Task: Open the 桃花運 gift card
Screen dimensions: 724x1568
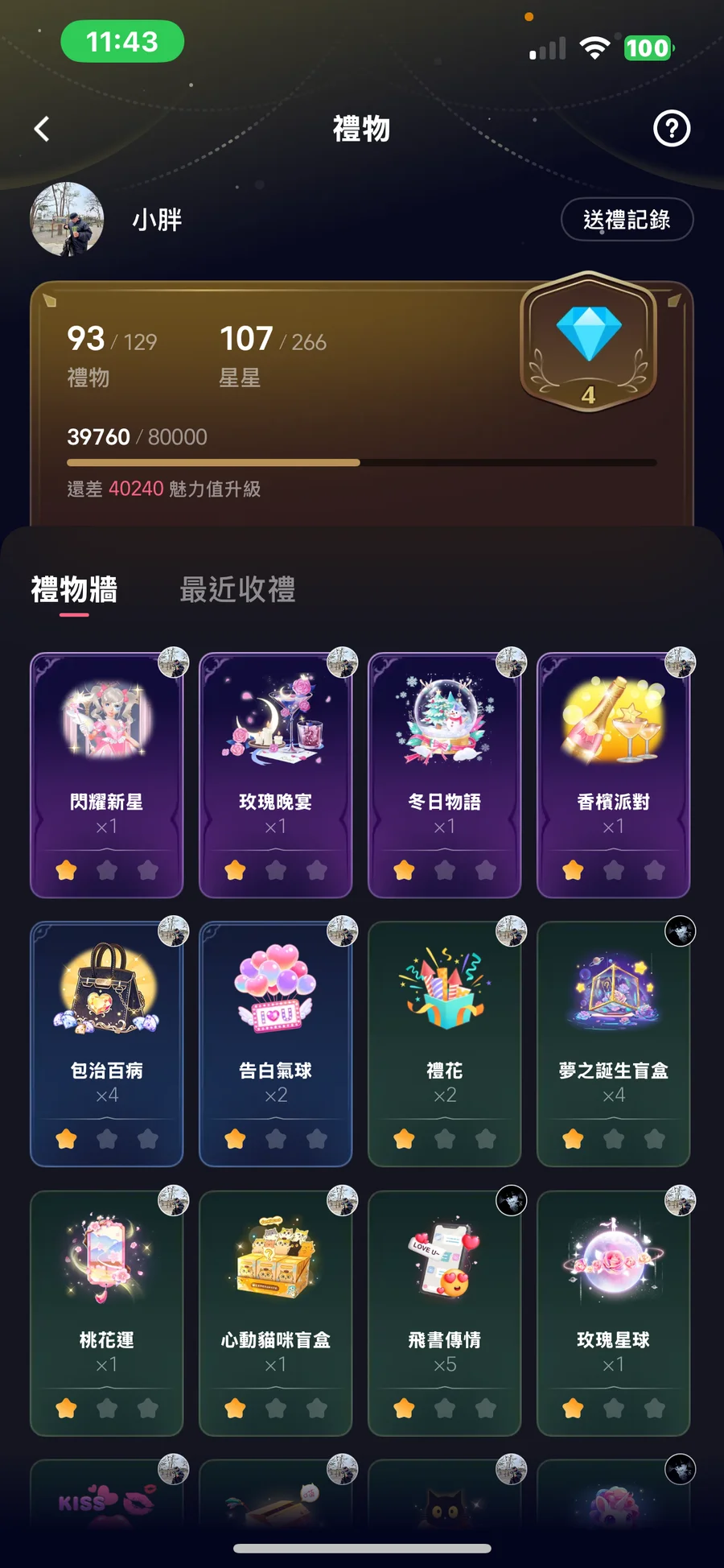Action: coord(107,1314)
